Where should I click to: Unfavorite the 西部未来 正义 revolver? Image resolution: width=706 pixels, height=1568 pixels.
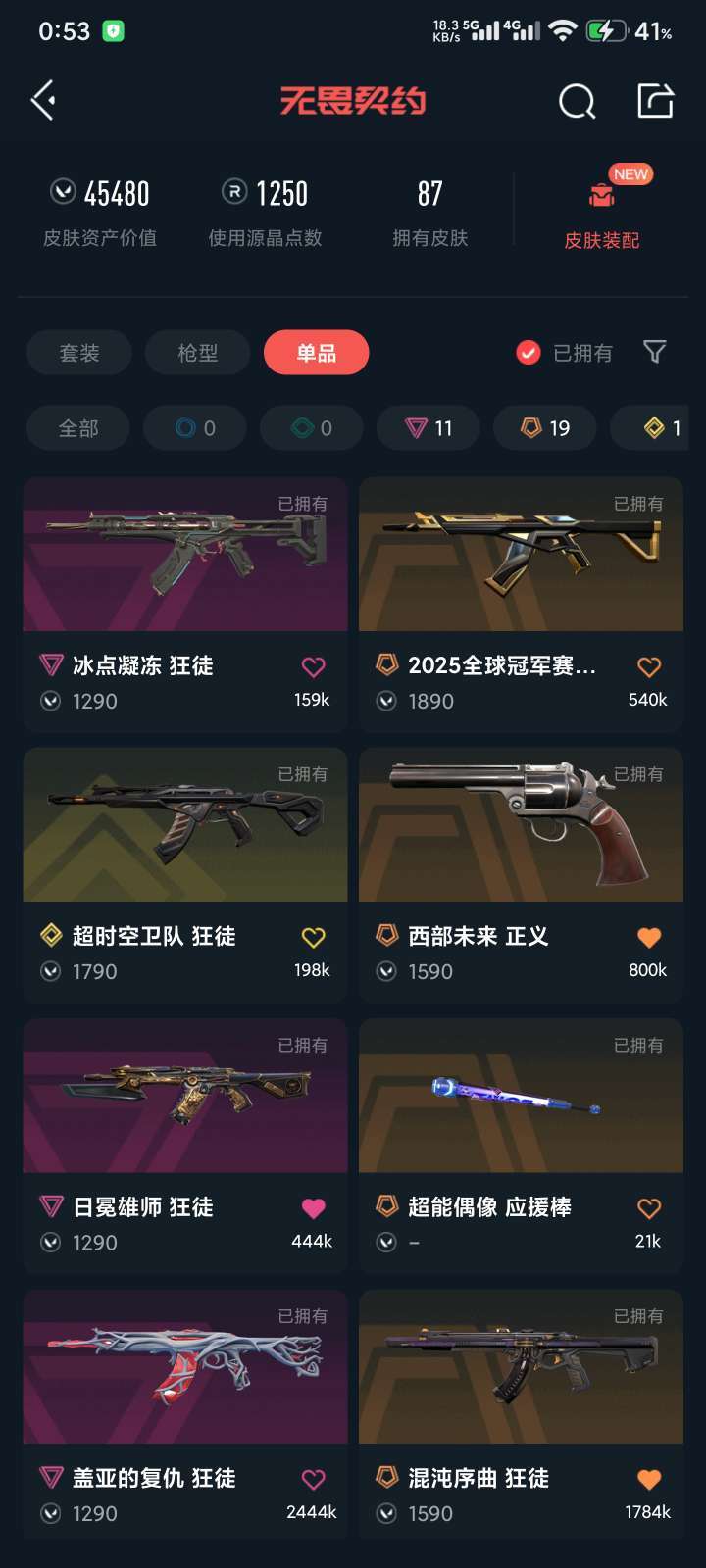tap(647, 936)
